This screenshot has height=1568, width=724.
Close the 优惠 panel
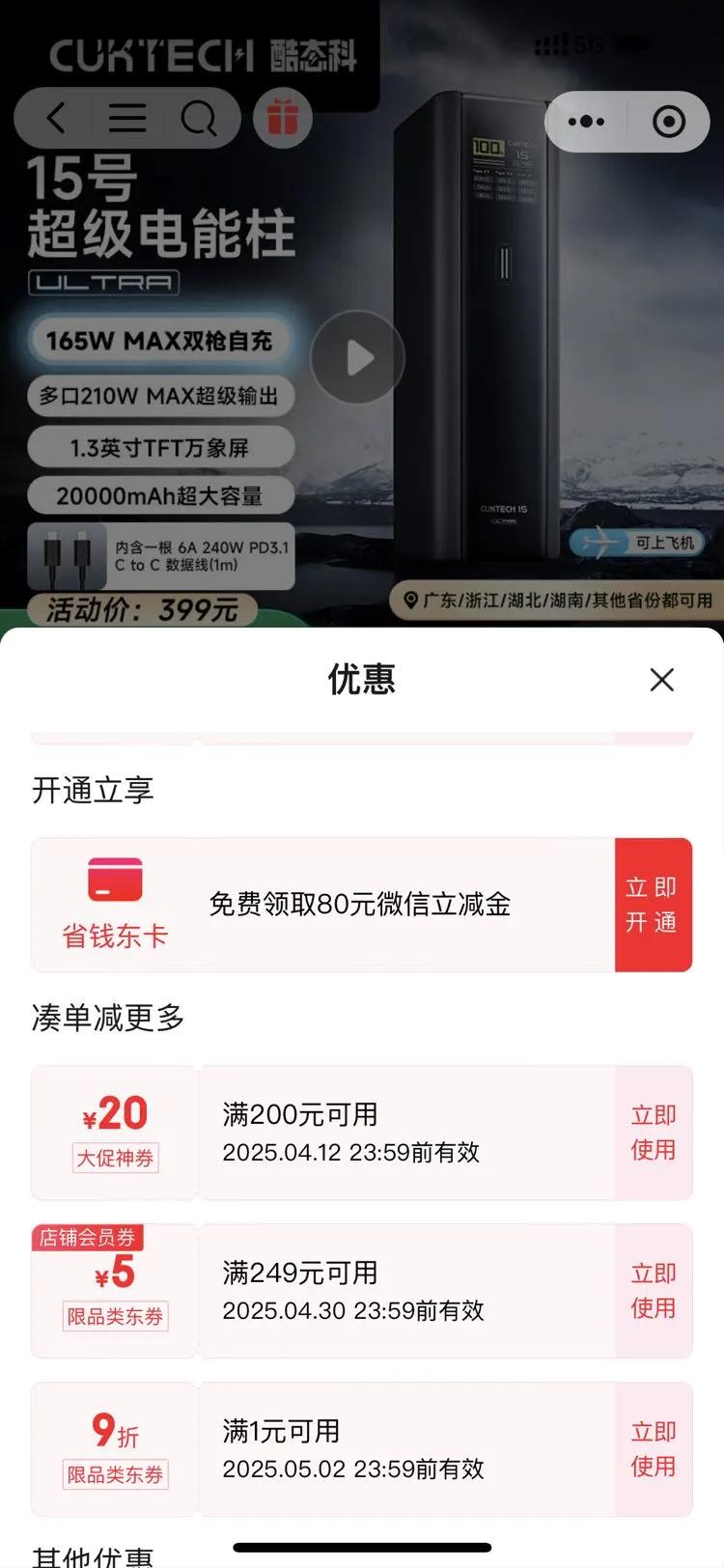point(662,680)
